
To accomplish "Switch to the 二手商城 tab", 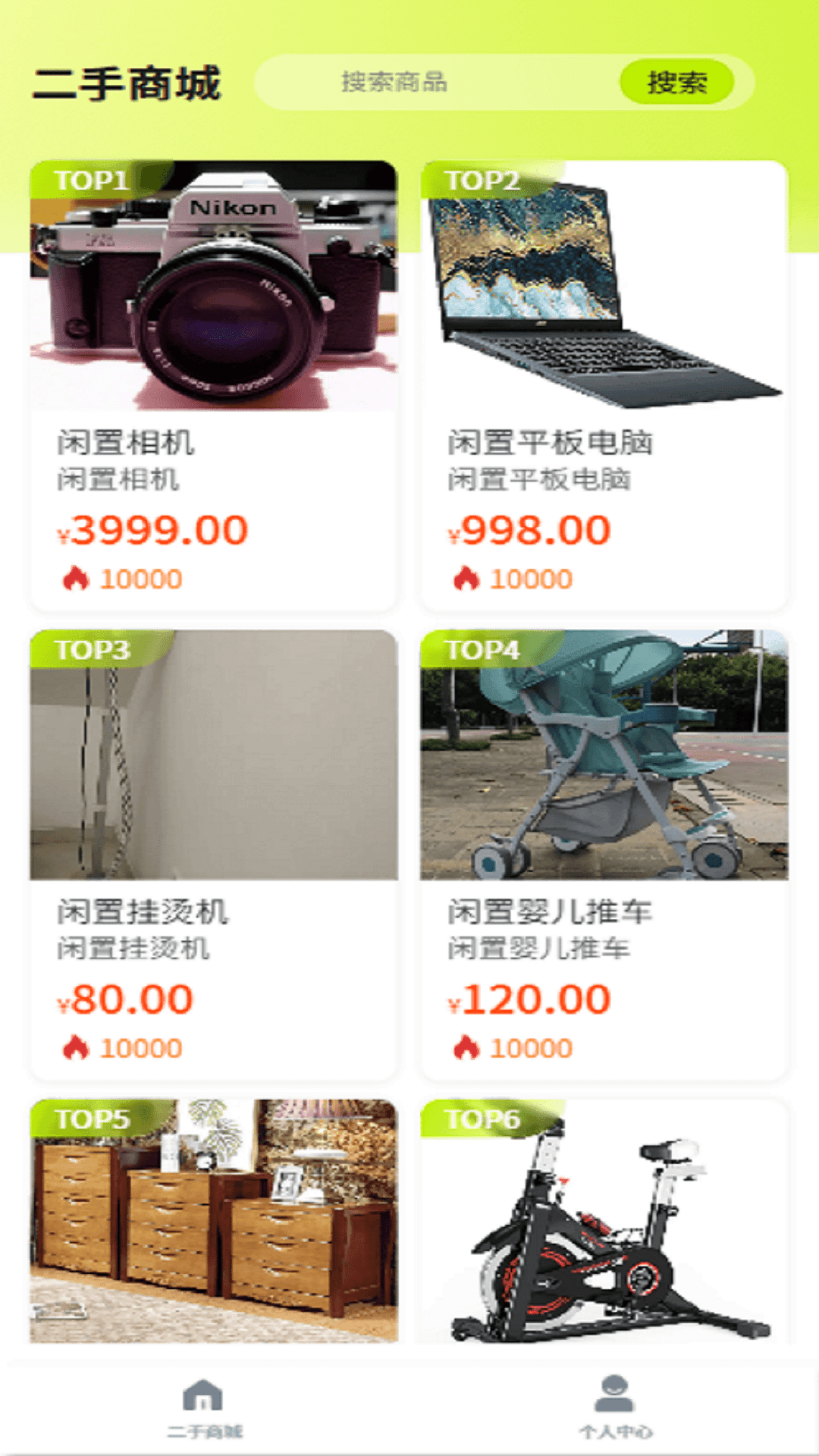I will tap(204, 1408).
